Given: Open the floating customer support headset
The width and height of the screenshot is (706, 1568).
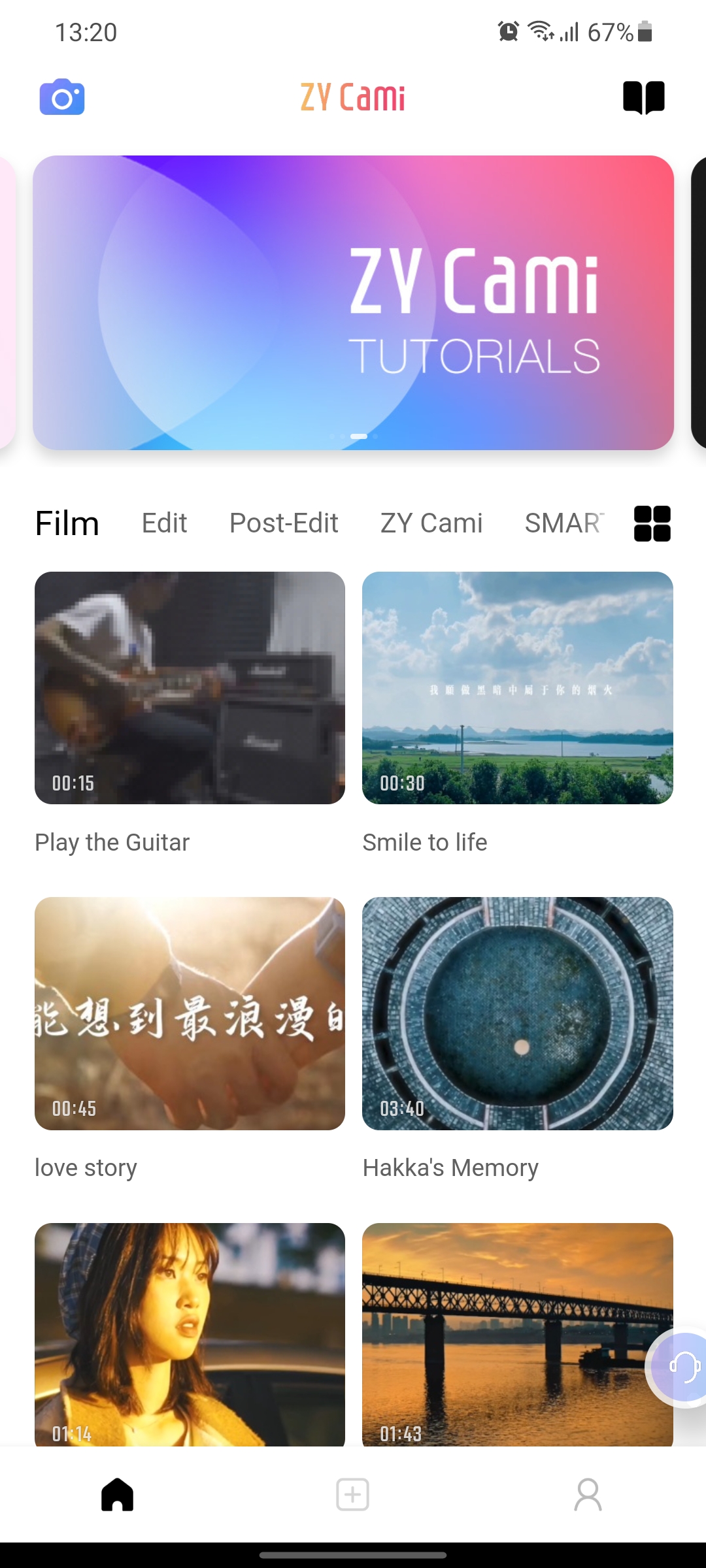Looking at the screenshot, I should [x=683, y=1367].
